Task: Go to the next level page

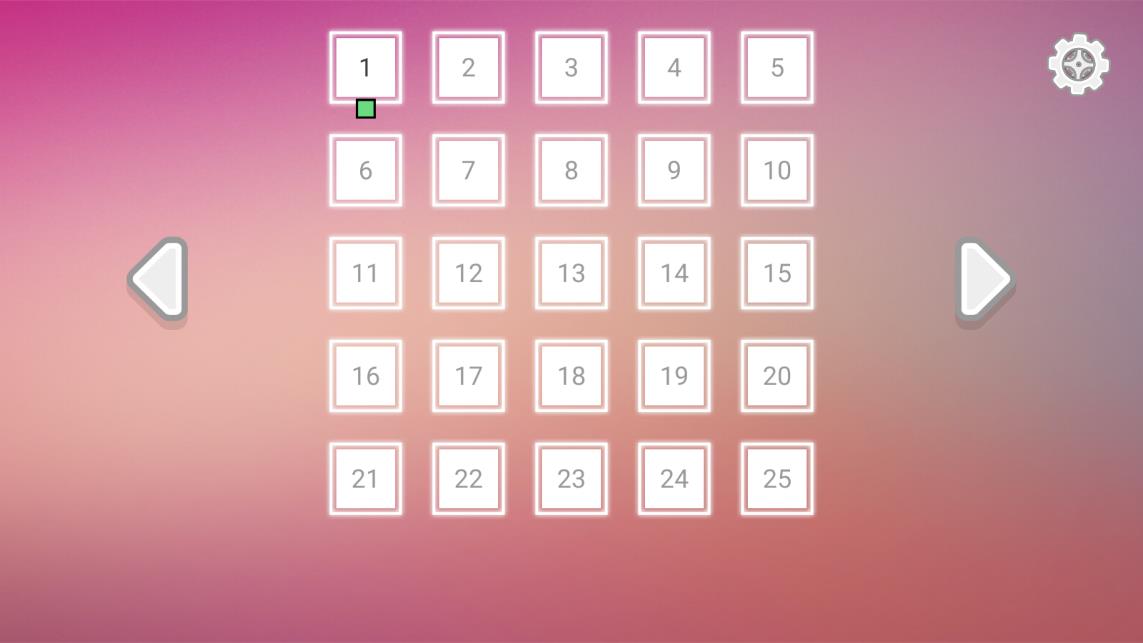Action: click(x=985, y=279)
